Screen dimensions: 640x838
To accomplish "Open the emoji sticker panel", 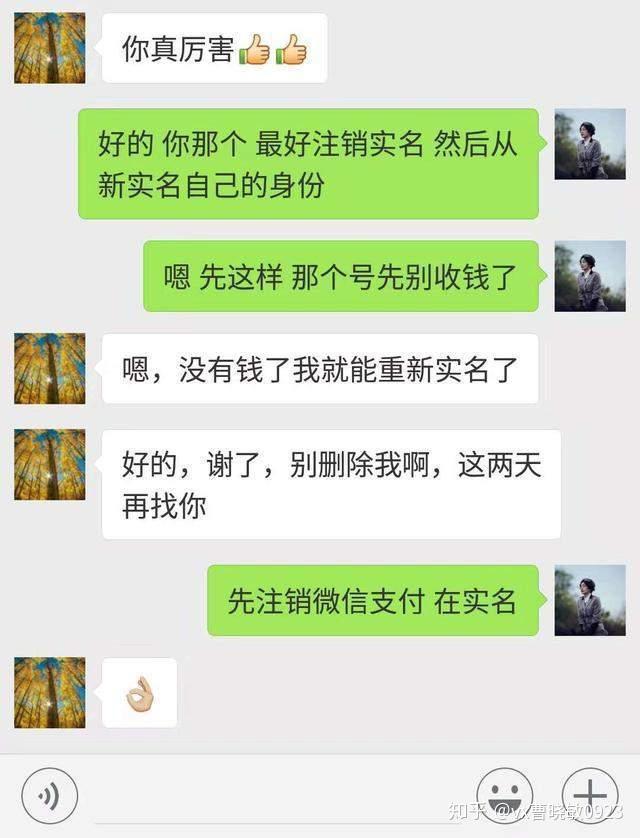I will point(504,795).
